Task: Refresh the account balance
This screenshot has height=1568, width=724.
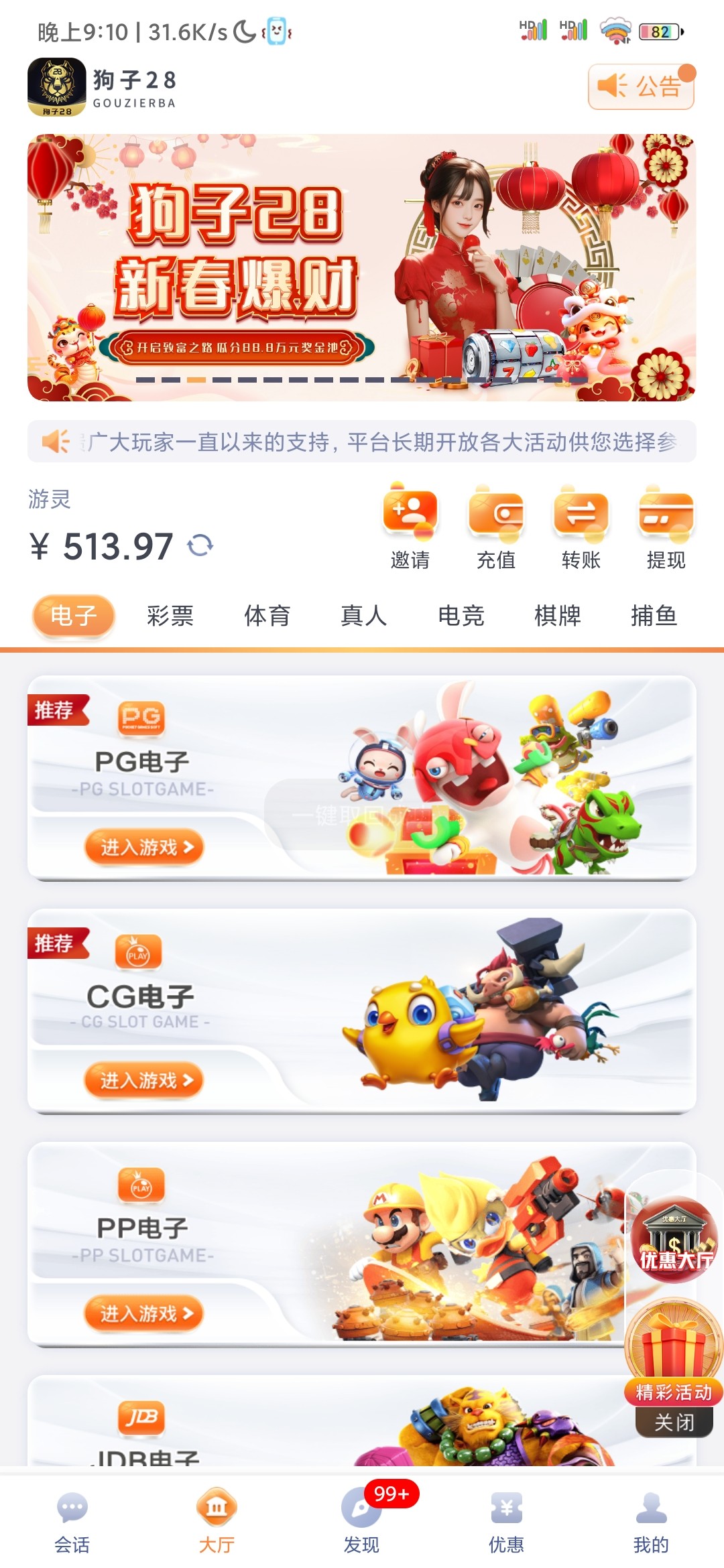Action: (x=200, y=545)
